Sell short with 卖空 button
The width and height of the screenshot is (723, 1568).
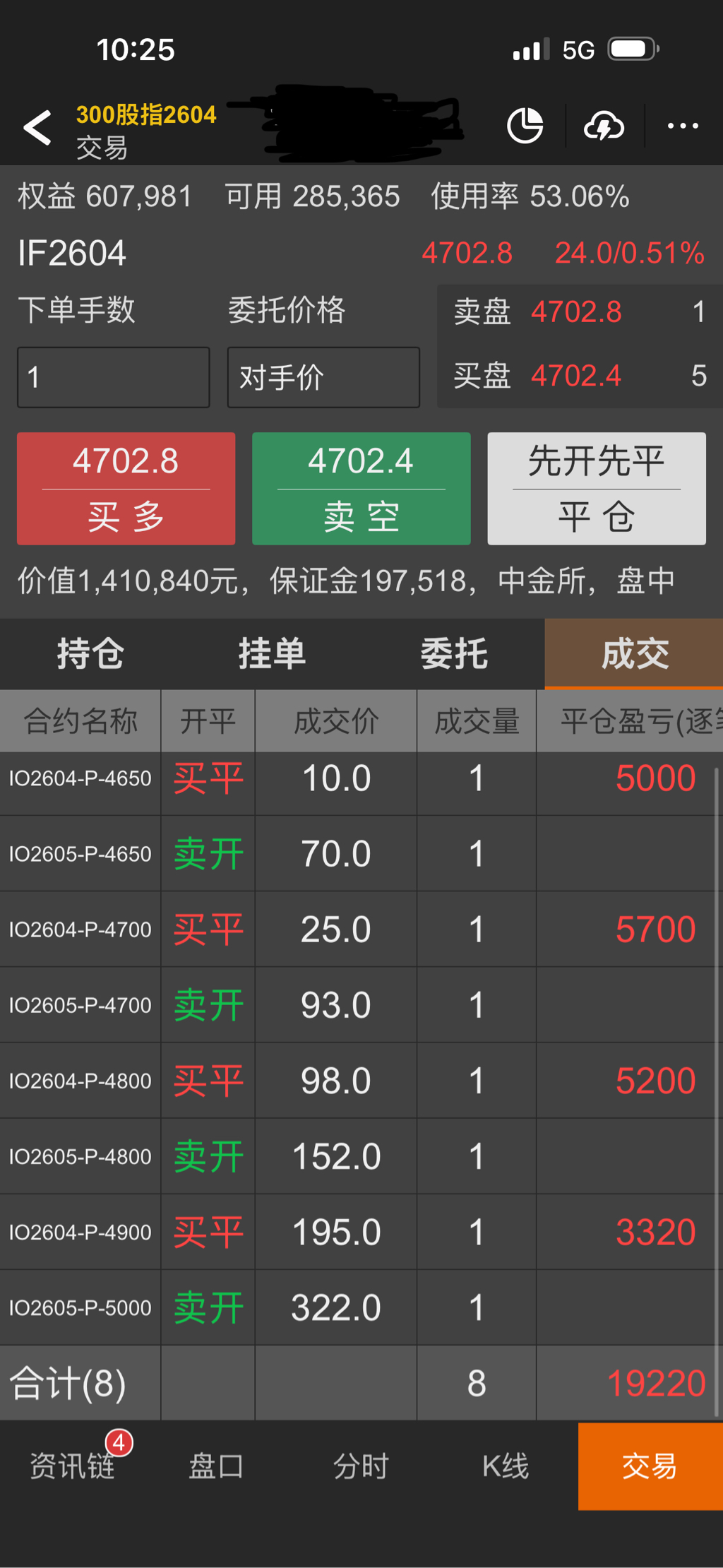(361, 489)
